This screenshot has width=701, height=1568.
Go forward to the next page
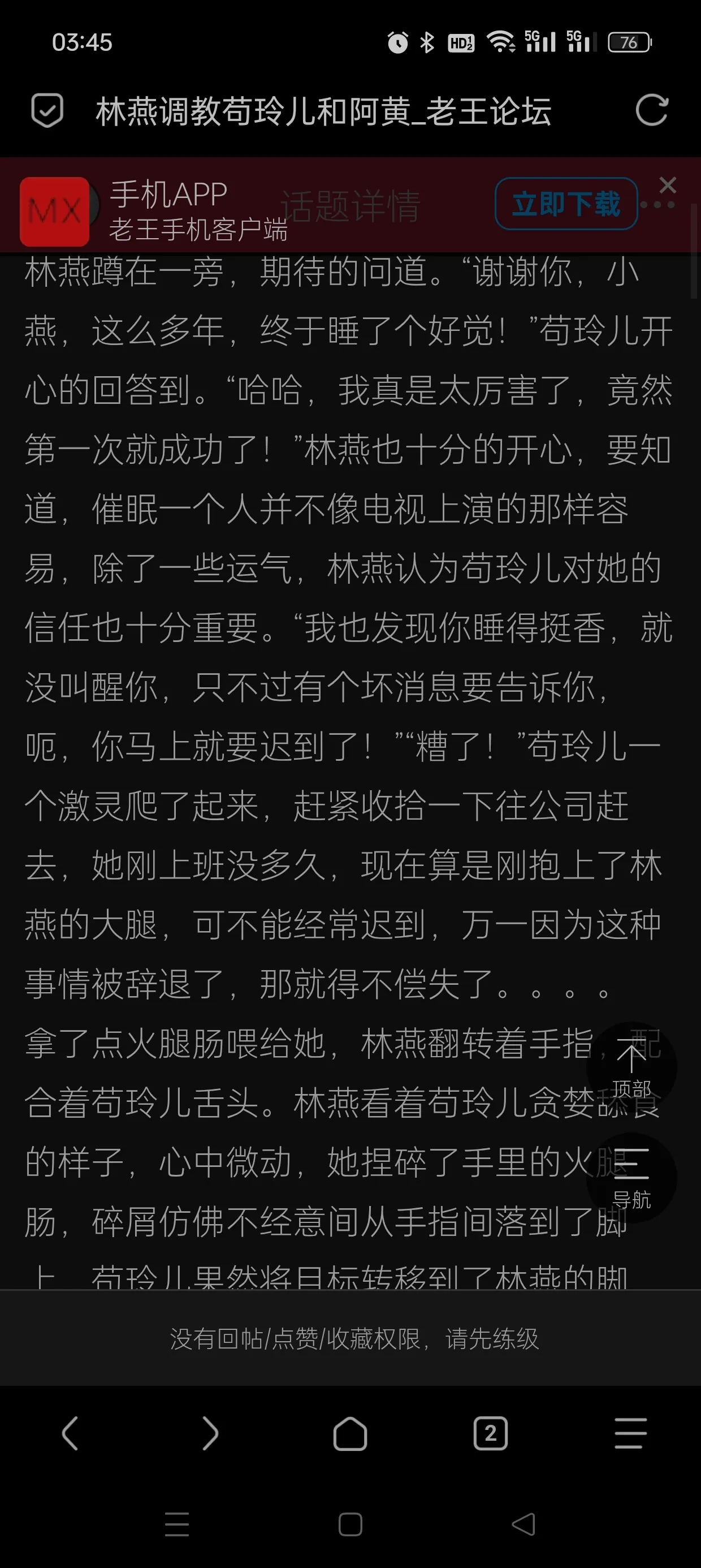click(x=210, y=1433)
